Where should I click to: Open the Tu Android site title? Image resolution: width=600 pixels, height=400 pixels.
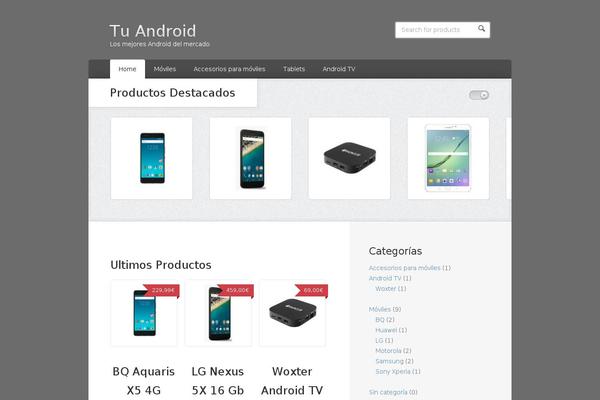click(x=153, y=31)
